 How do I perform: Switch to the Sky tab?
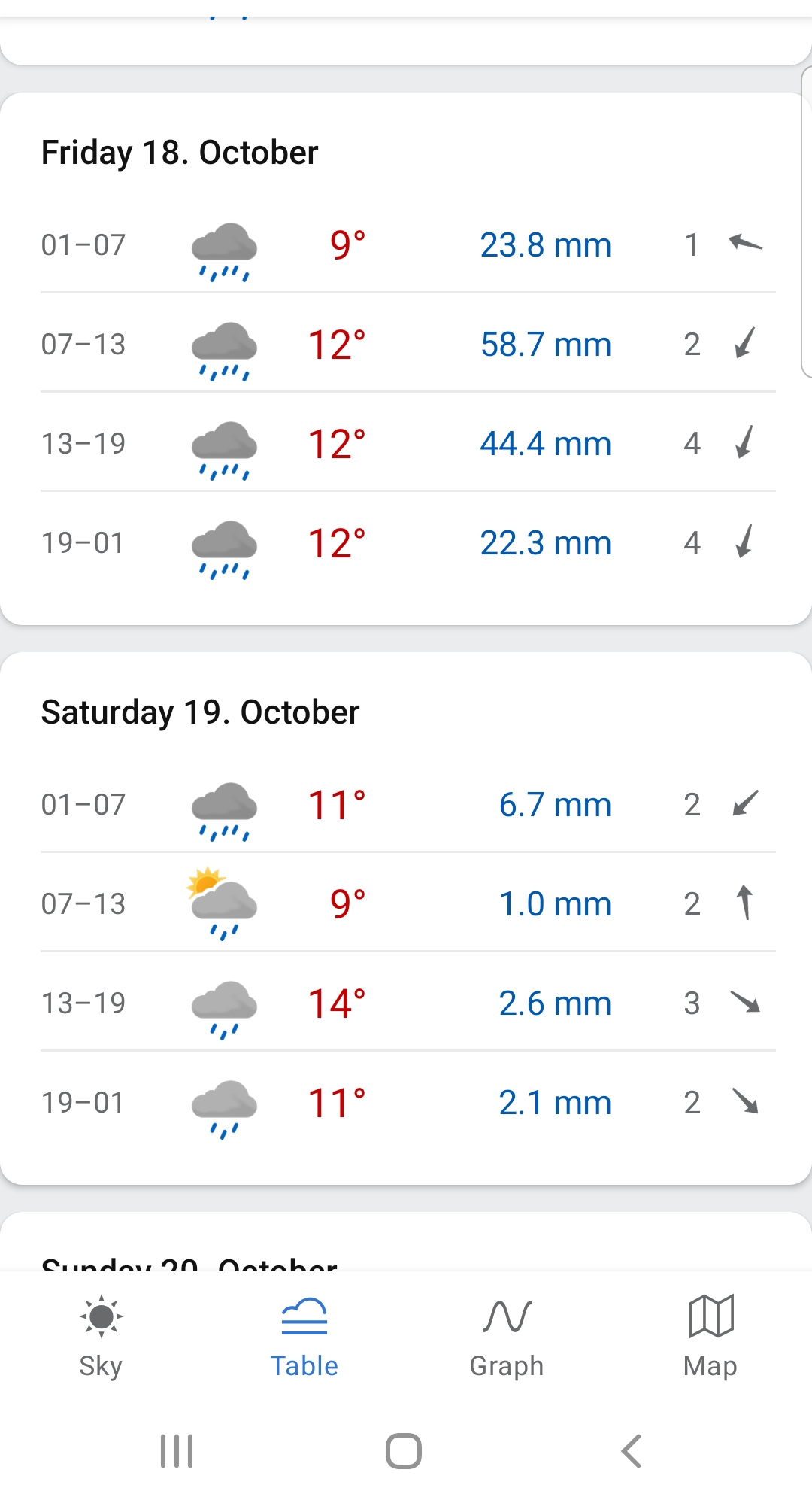click(101, 1337)
